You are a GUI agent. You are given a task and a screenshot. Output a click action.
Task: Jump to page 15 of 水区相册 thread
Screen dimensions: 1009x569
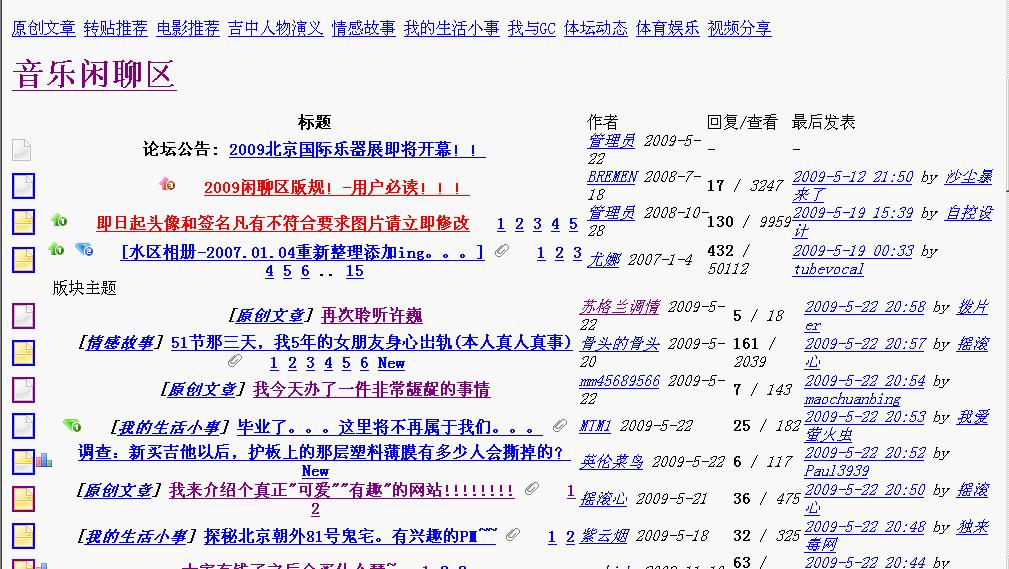[x=355, y=271]
